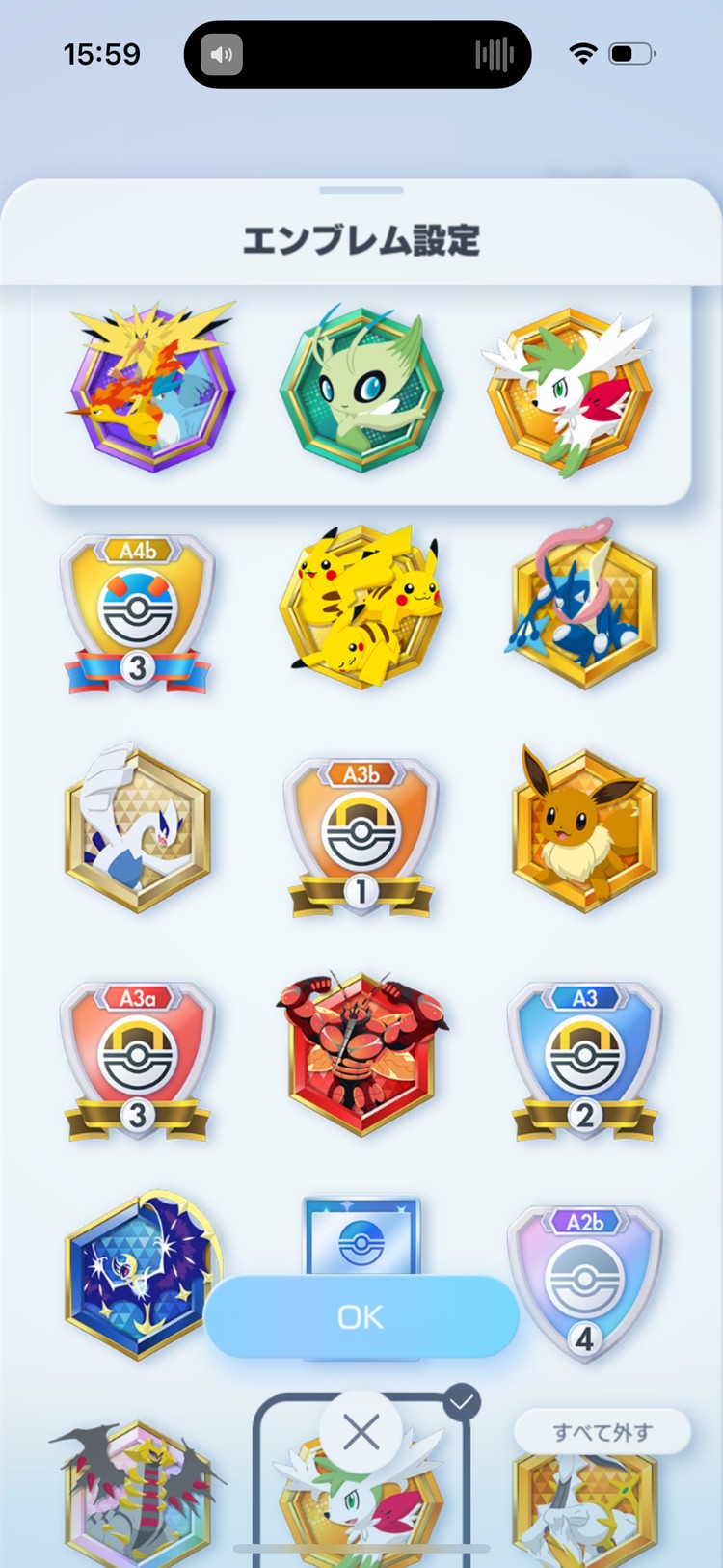Pick the A2b rank 4 emblem
Viewport: 723px width, 1568px height.
[585, 1281]
